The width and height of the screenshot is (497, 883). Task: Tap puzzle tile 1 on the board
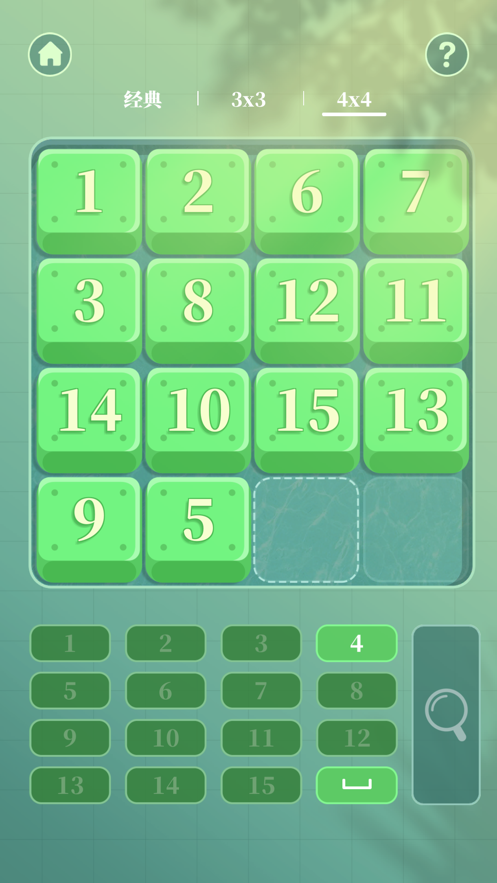tap(89, 202)
